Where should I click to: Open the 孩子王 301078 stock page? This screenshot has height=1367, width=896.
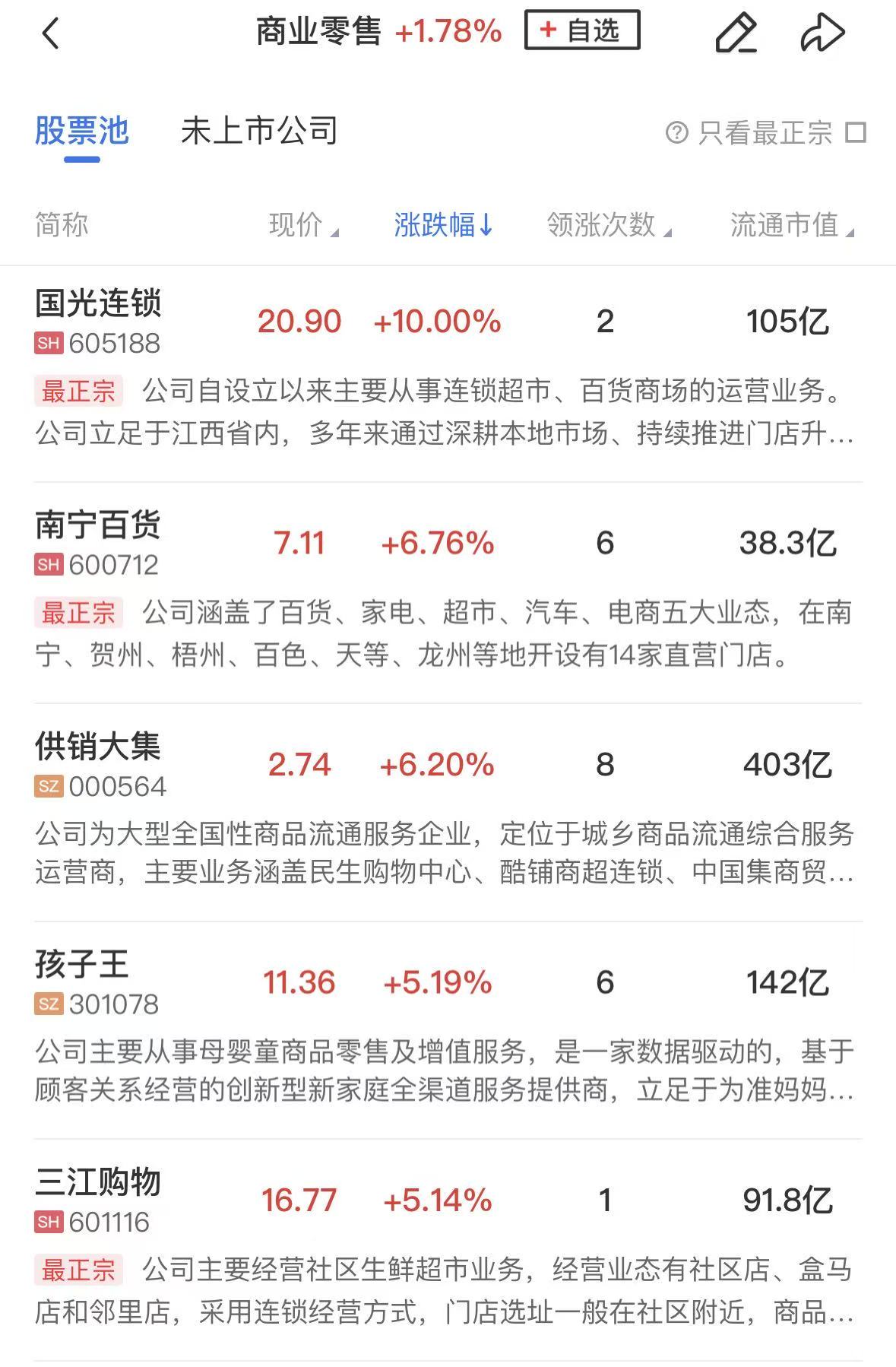99,982
